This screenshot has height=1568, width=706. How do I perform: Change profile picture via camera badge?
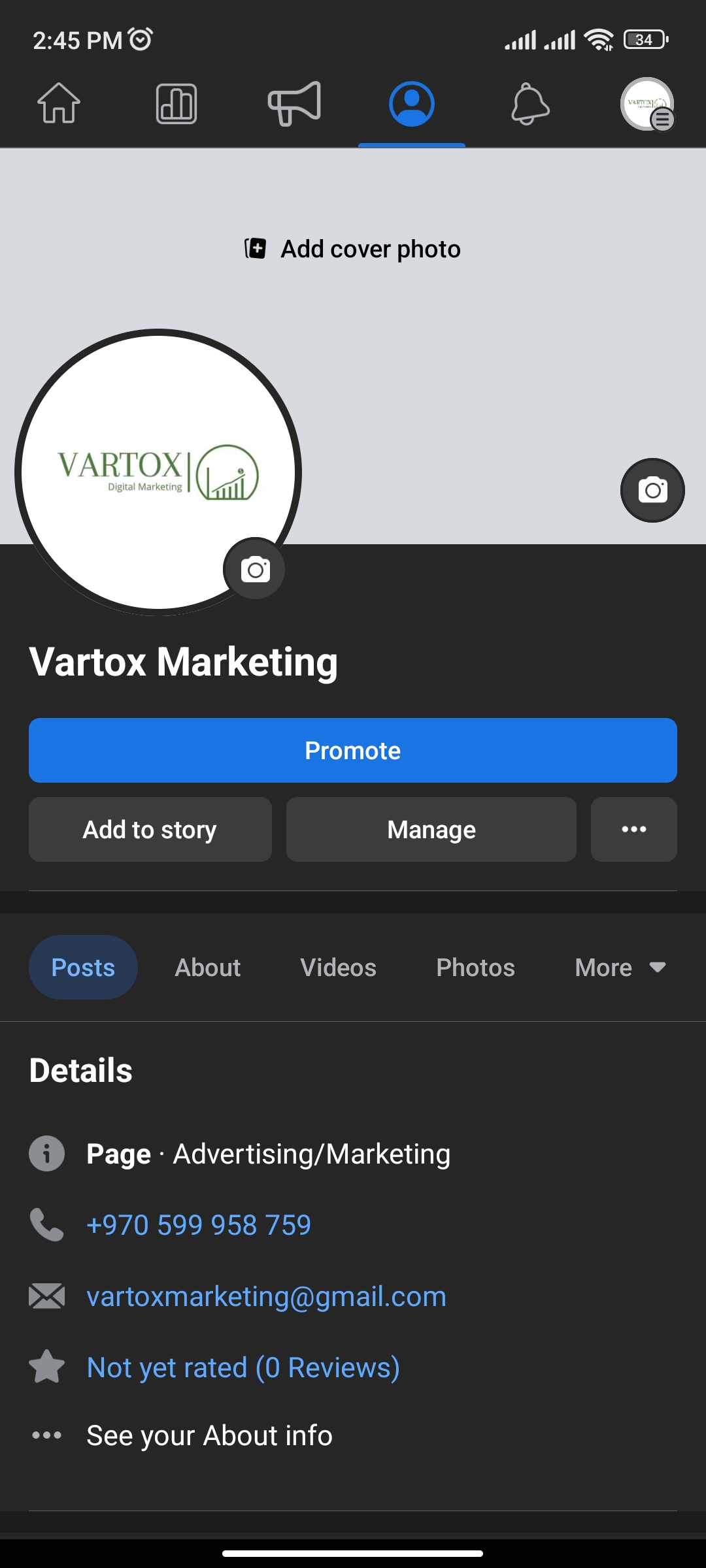[x=255, y=569]
